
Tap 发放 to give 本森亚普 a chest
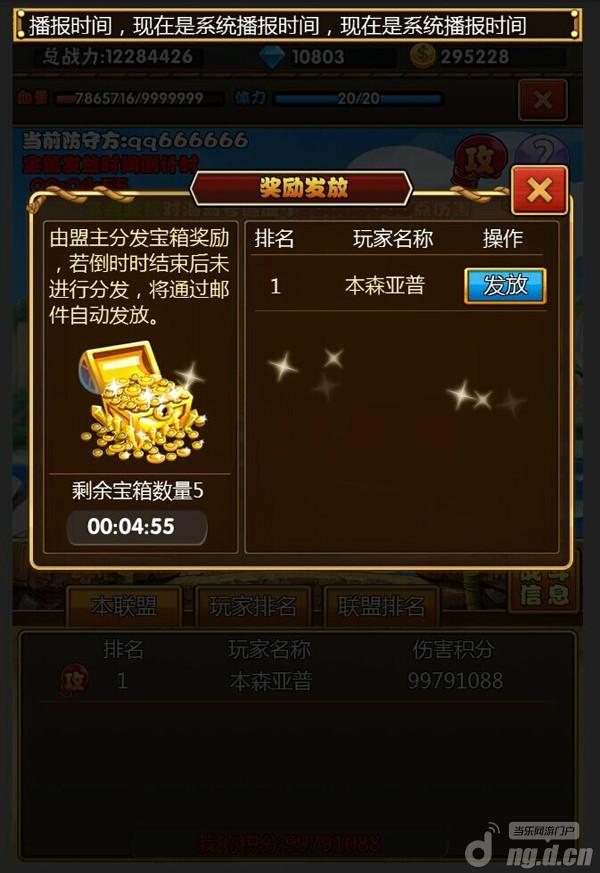505,285
